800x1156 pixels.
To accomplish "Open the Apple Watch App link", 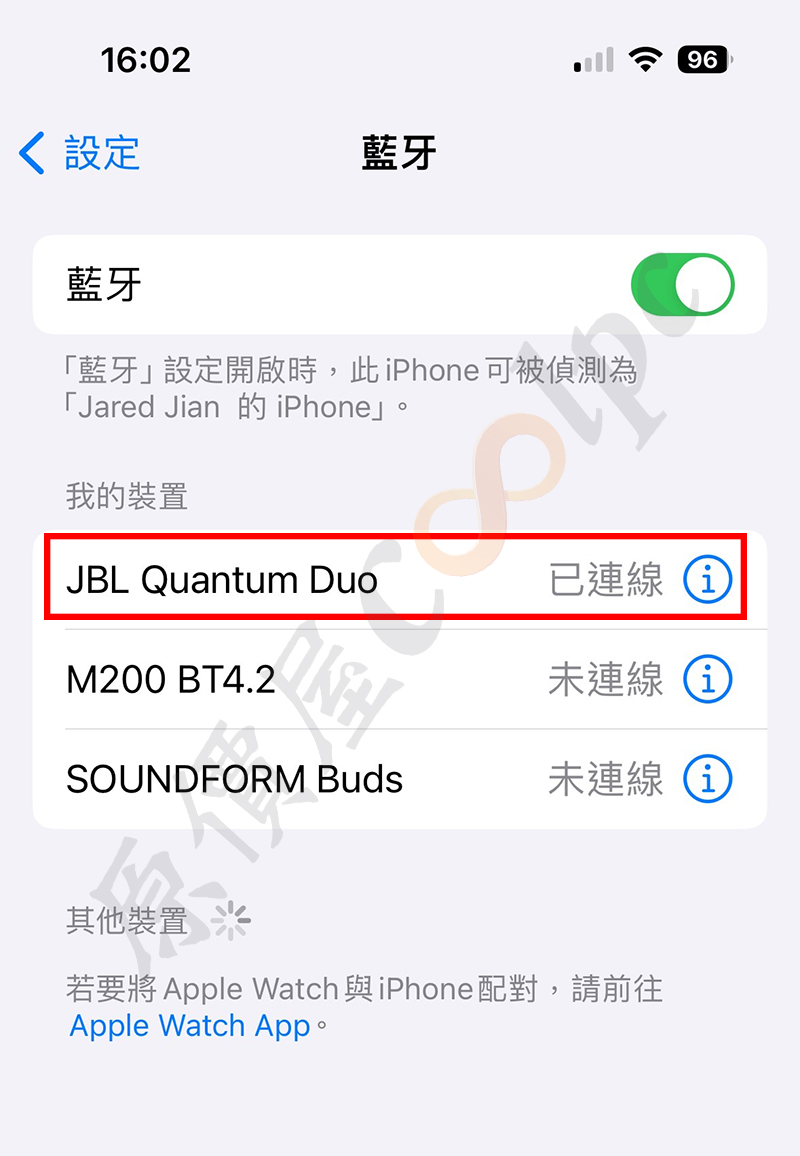I will pyautogui.click(x=190, y=1026).
